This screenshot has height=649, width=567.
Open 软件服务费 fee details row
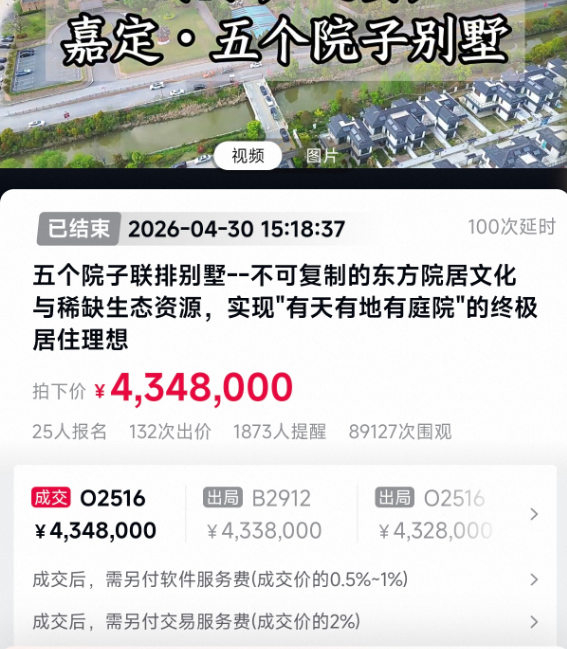(286, 579)
